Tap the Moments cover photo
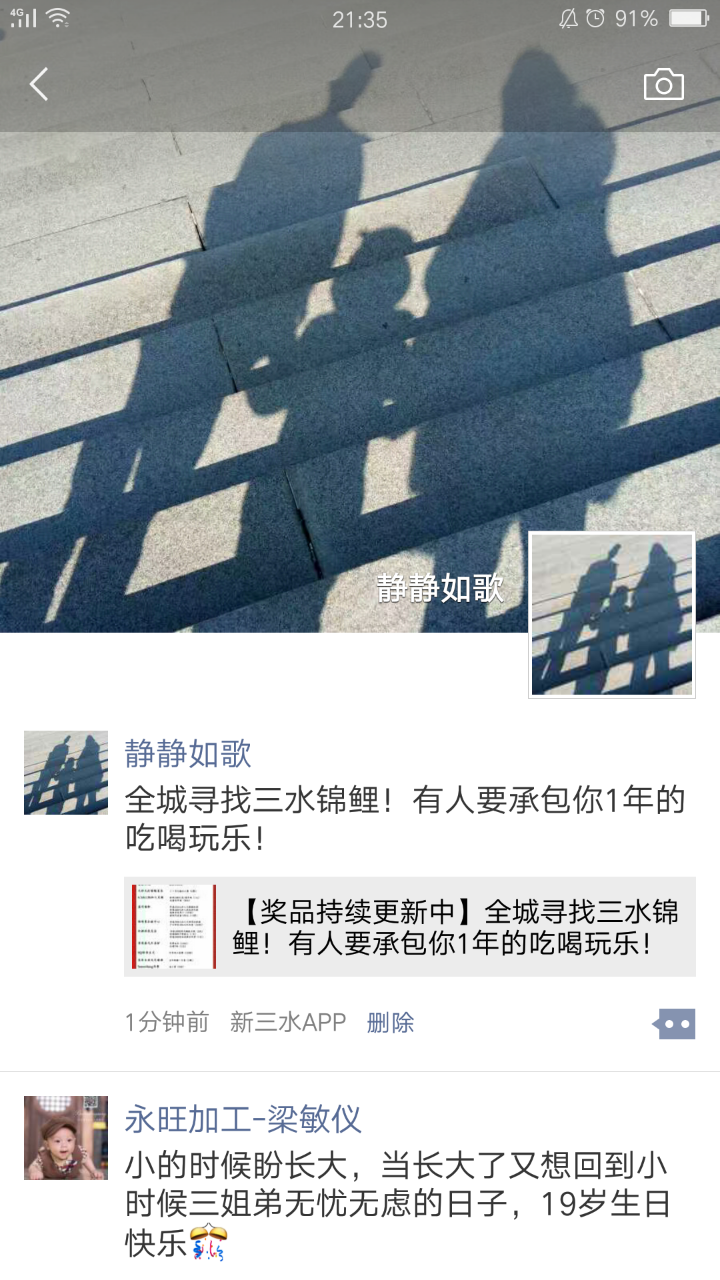720x1280 pixels. [x=300, y=350]
